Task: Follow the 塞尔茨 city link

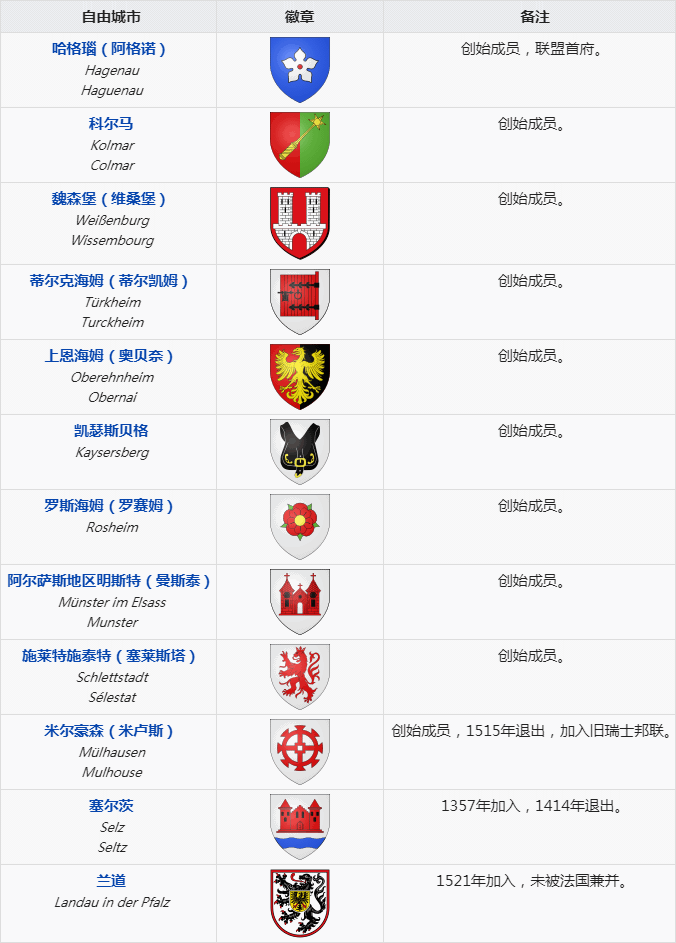Action: (x=111, y=805)
